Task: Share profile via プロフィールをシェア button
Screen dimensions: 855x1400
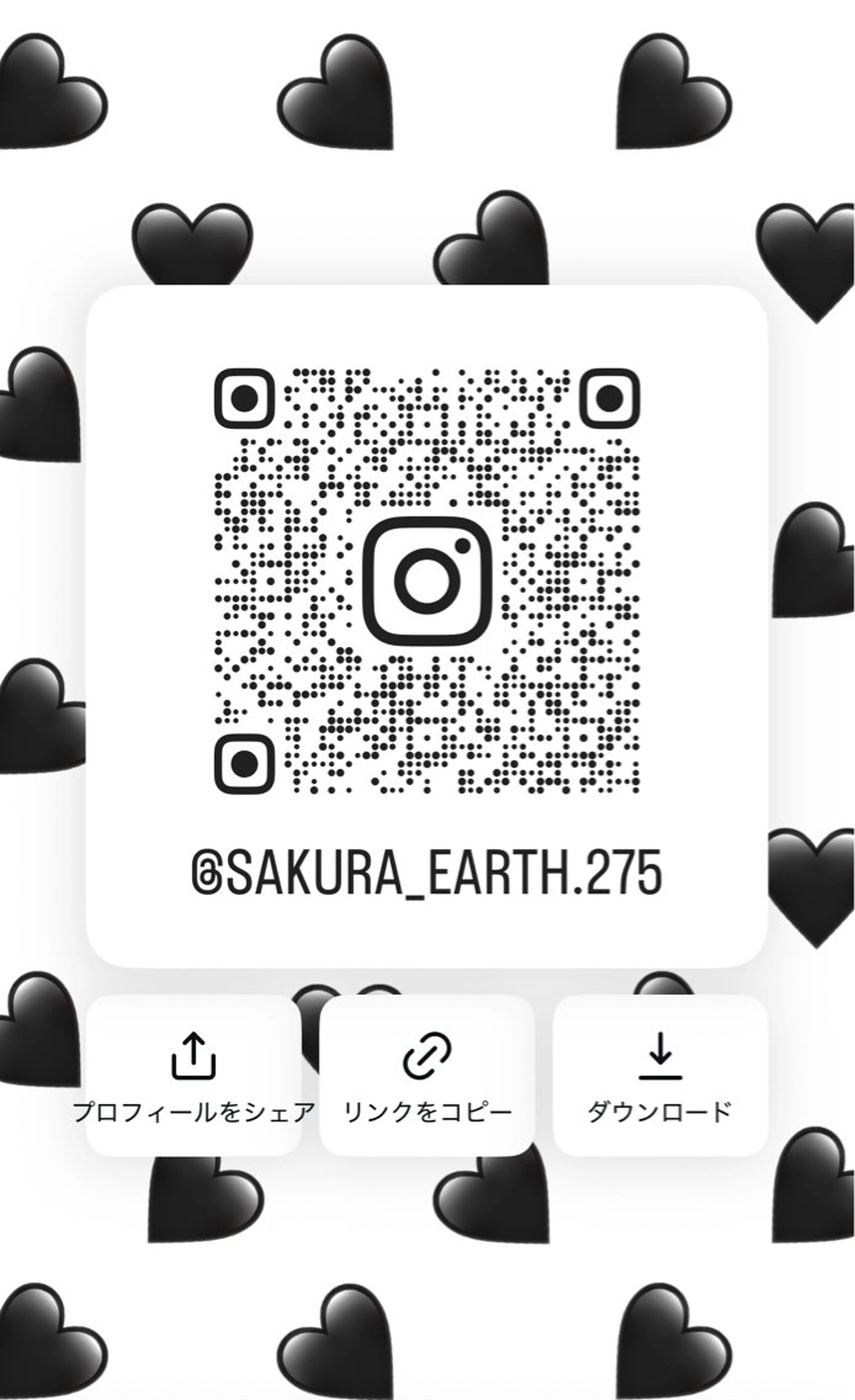Action: [194, 1076]
